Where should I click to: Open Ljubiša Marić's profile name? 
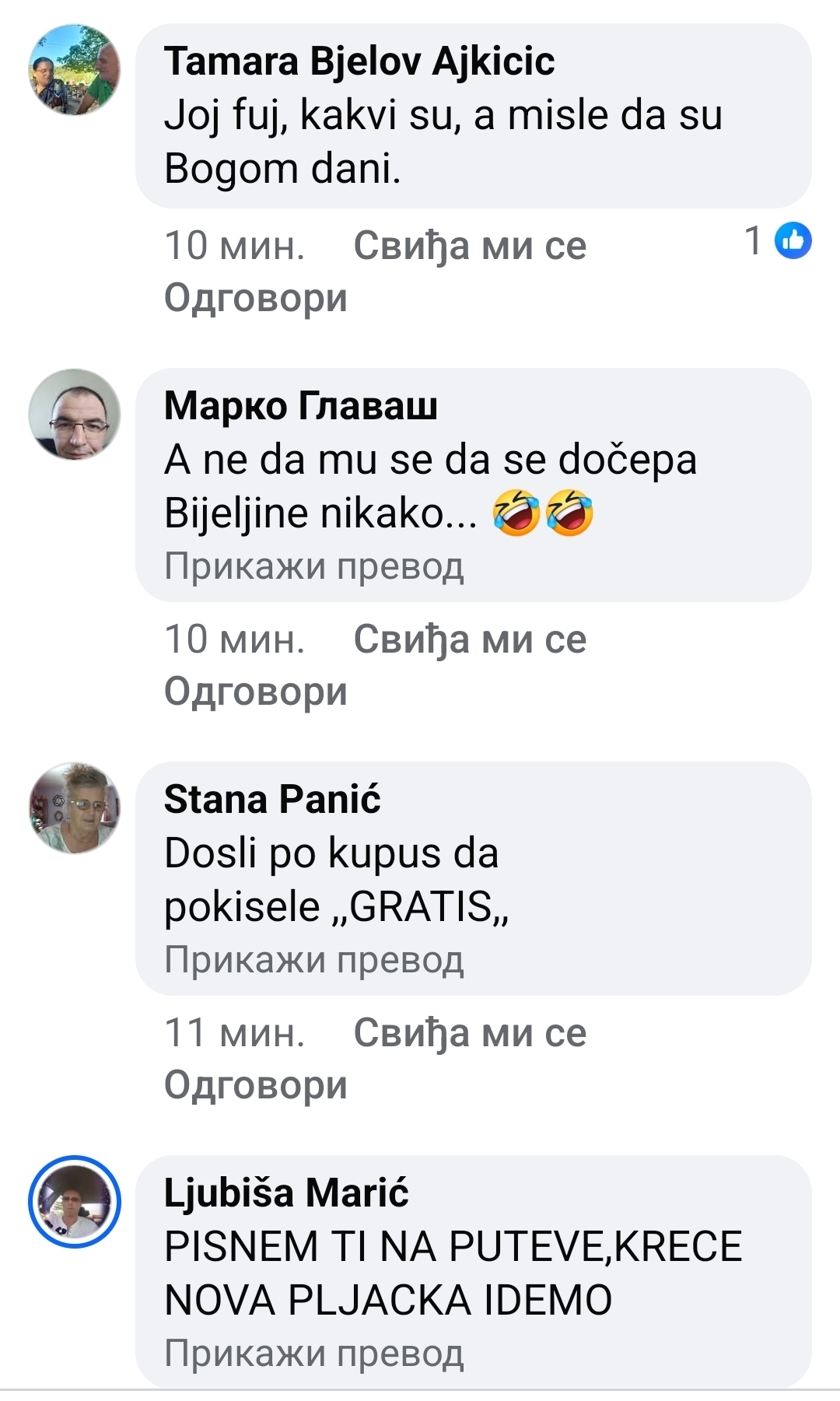coord(285,1193)
